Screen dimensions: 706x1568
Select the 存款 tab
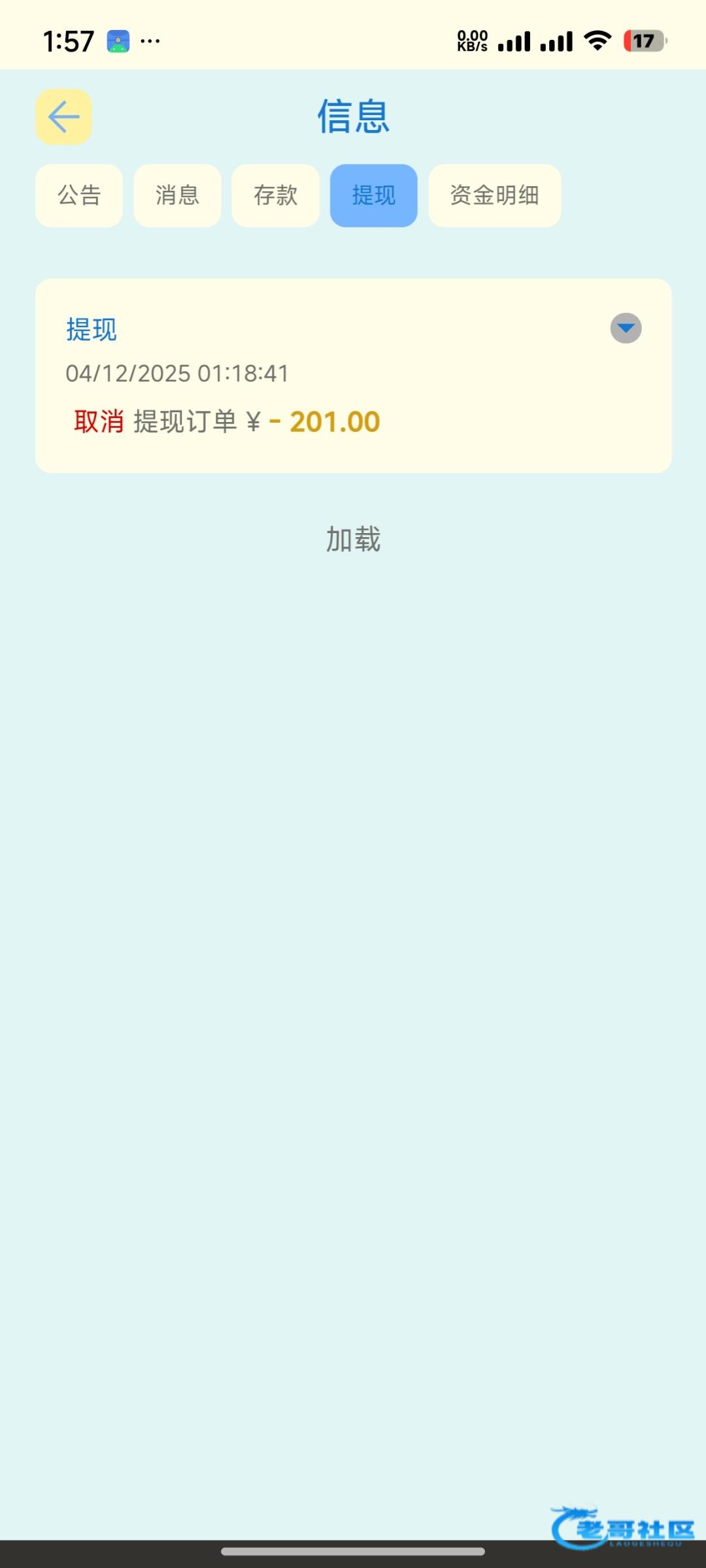pyautogui.click(x=275, y=195)
